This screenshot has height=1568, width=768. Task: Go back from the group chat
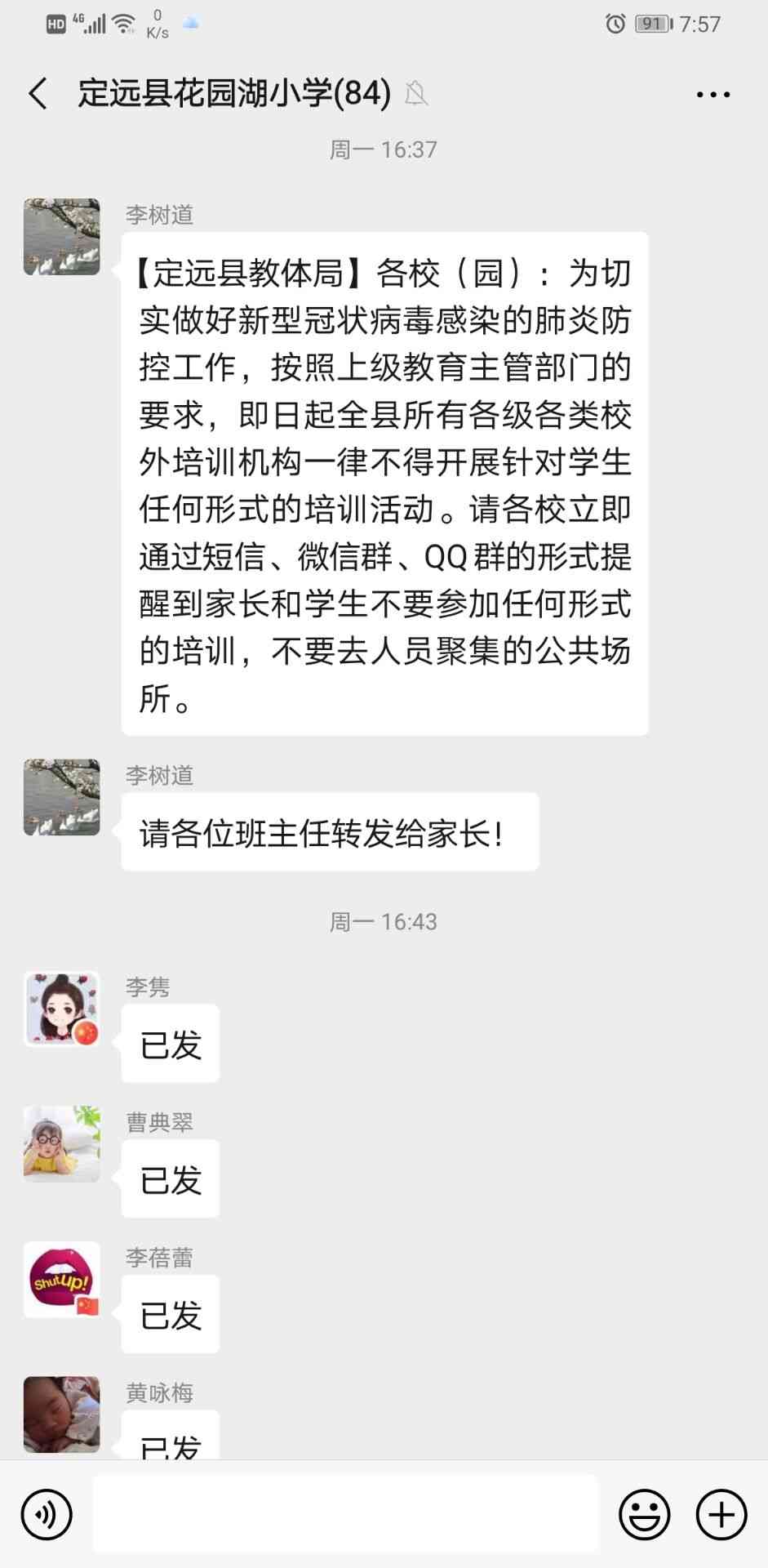38,94
